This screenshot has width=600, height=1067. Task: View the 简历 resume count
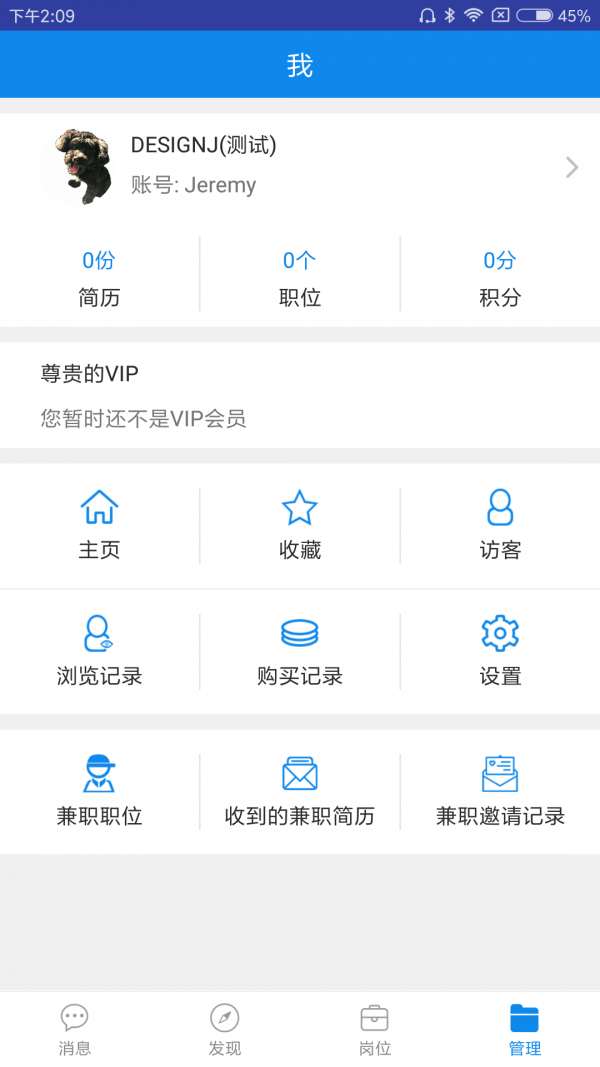pos(99,277)
